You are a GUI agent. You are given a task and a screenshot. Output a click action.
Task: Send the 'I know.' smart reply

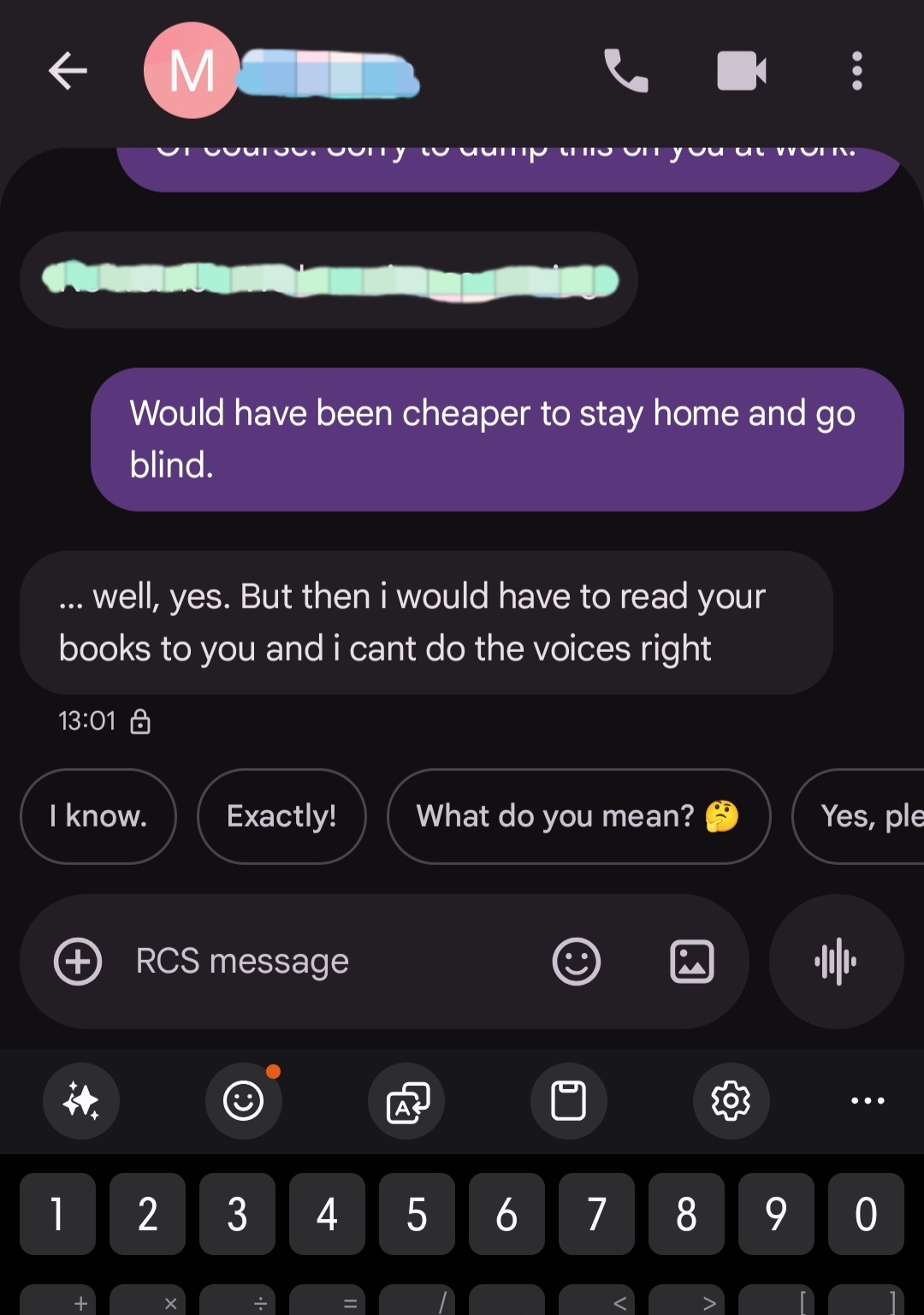[x=98, y=816]
